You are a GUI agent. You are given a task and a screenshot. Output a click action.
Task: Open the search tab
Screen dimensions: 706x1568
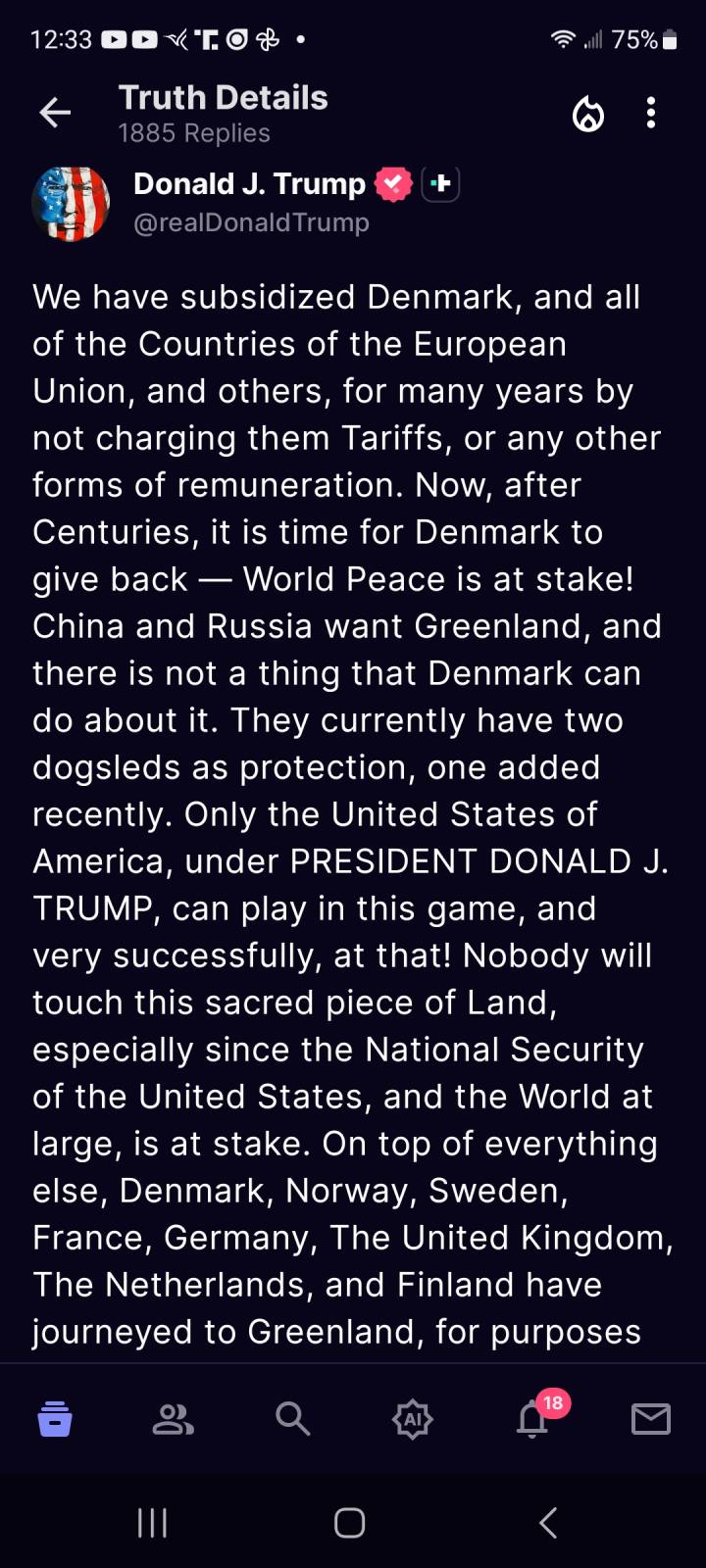click(292, 1418)
